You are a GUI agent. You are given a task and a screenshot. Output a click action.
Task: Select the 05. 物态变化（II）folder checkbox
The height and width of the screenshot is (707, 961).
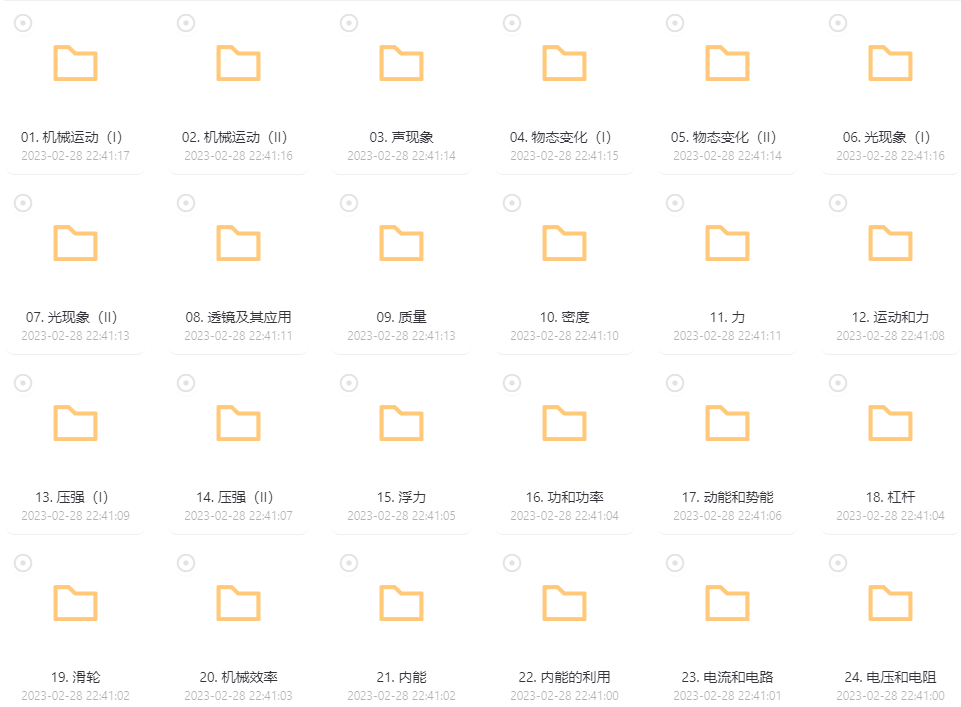(675, 22)
